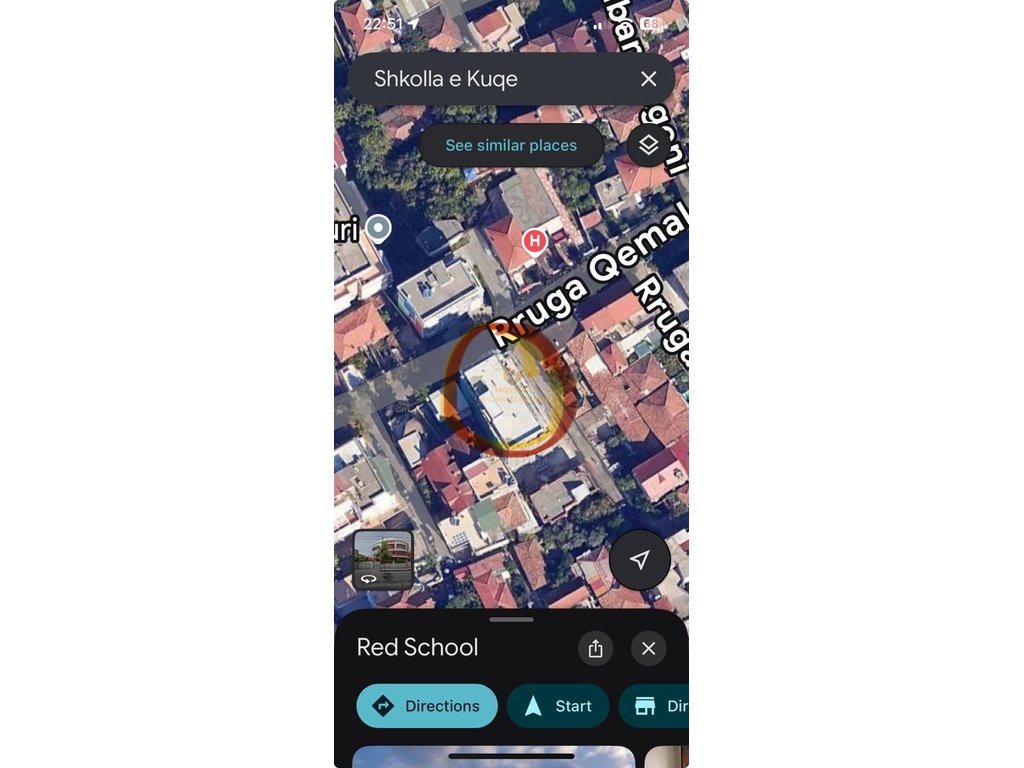Center map on my location

point(640,560)
